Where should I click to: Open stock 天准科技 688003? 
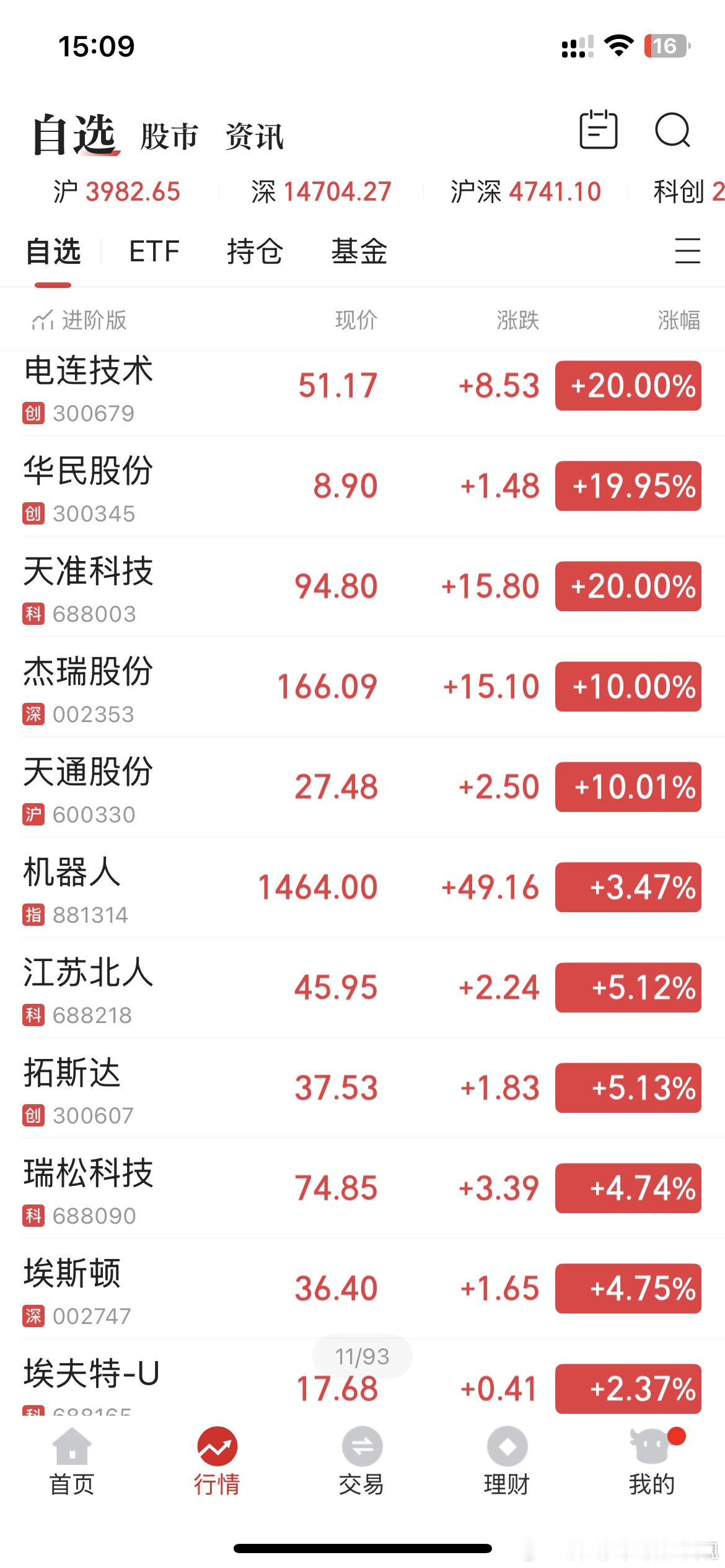click(x=362, y=586)
